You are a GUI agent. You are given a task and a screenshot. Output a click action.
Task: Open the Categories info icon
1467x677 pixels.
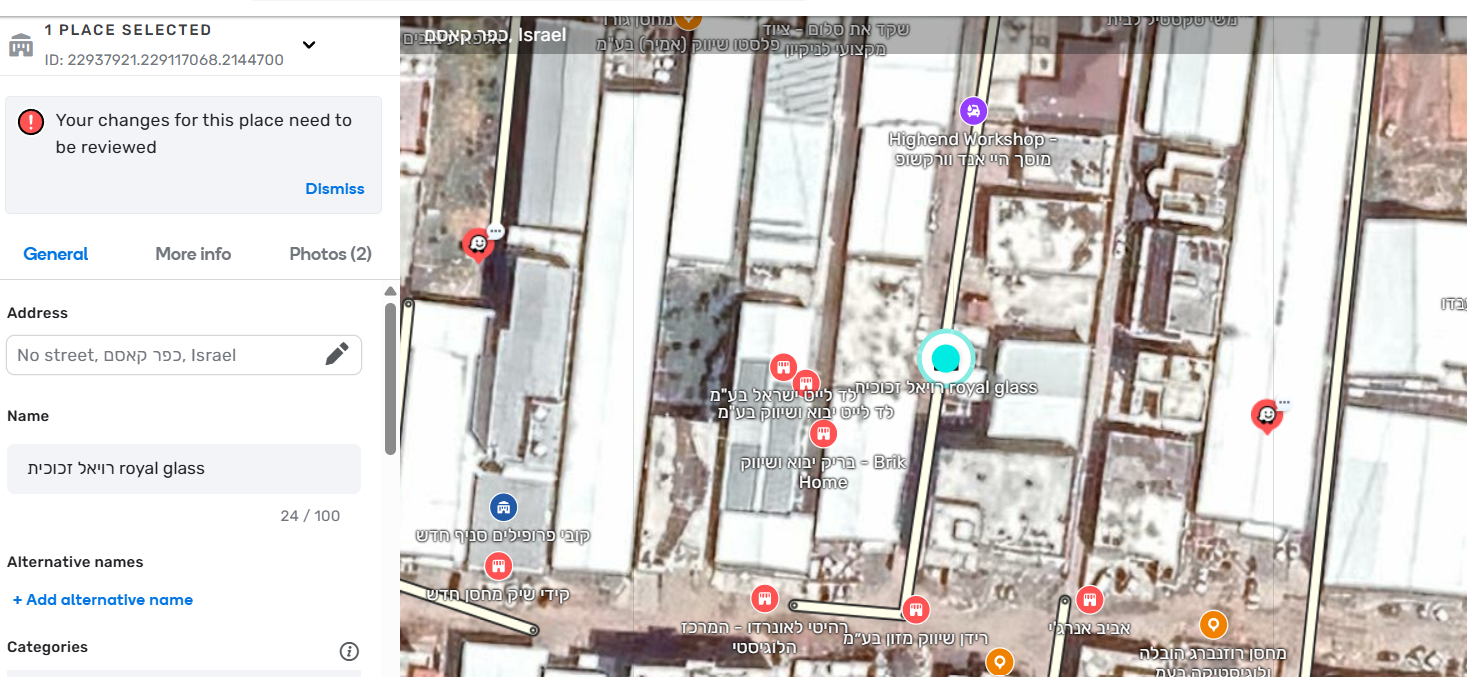[349, 652]
